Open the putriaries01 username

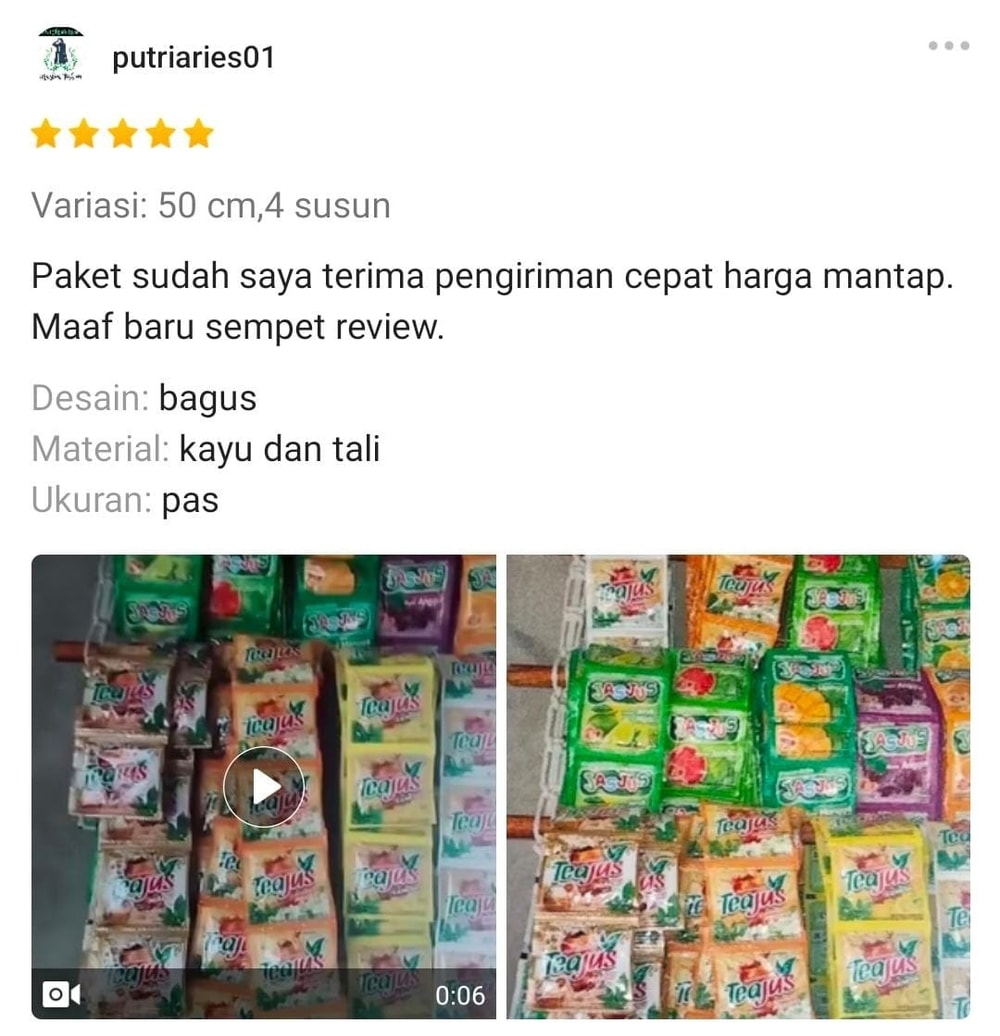point(193,58)
